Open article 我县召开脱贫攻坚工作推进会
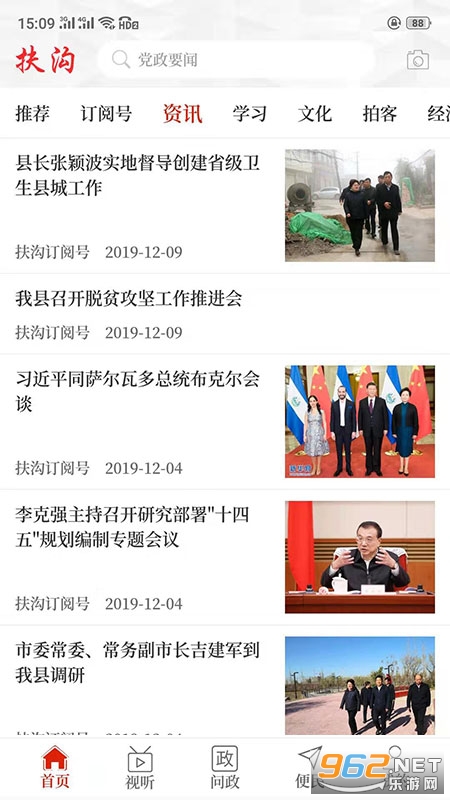Viewport: 450px width, 800px height. [x=225, y=314]
